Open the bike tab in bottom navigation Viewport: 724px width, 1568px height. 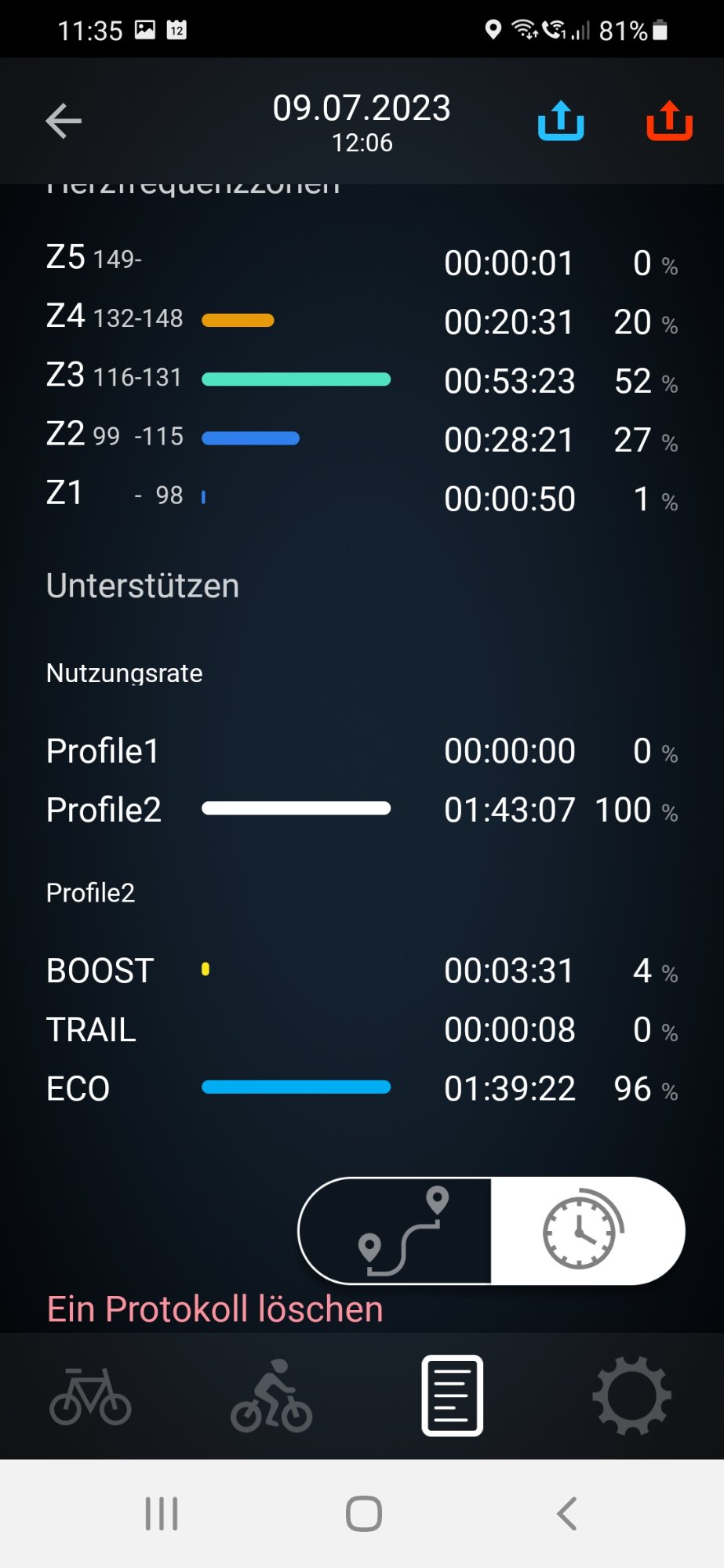[90, 1396]
